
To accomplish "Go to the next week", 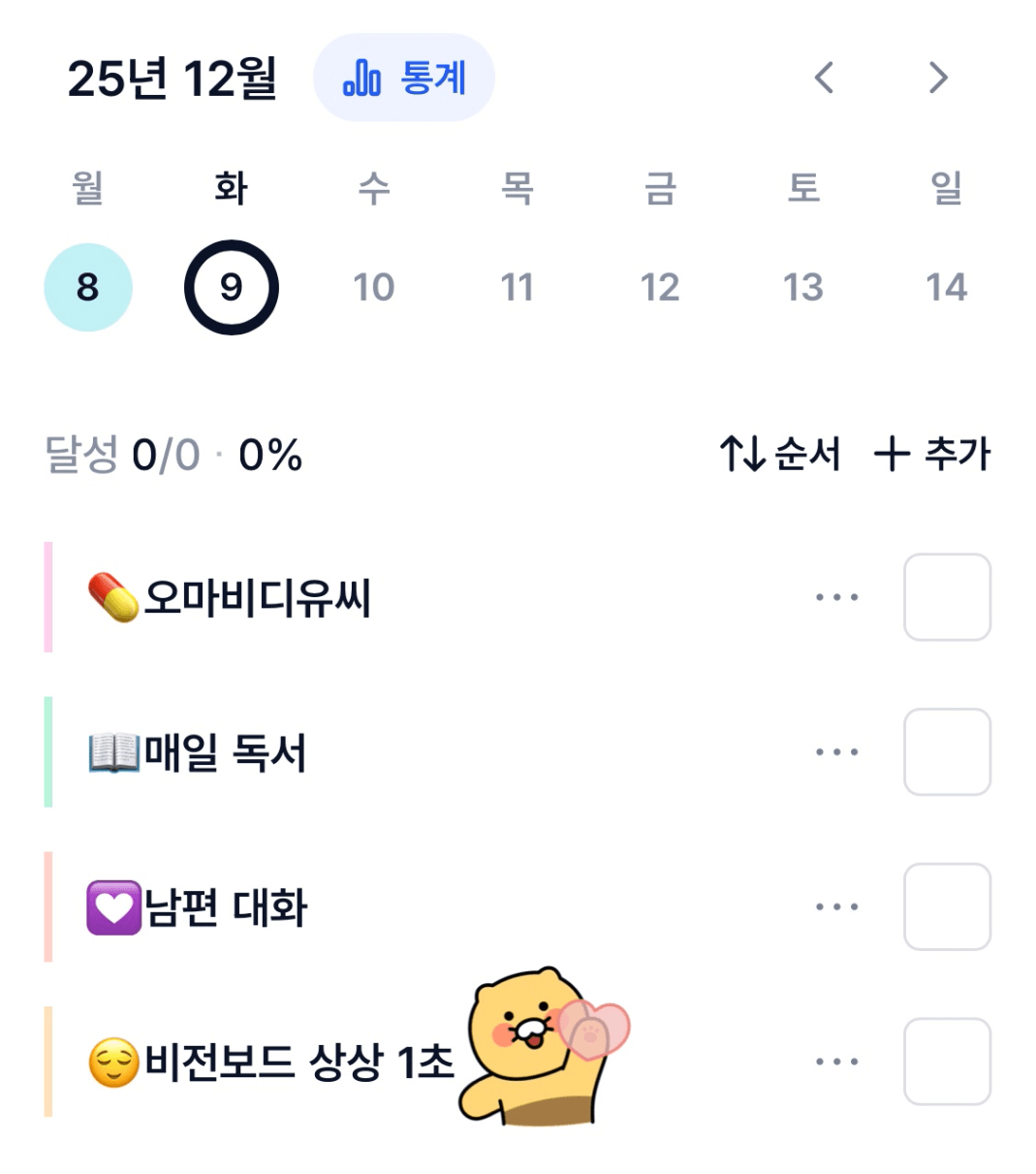I will pyautogui.click(x=937, y=78).
